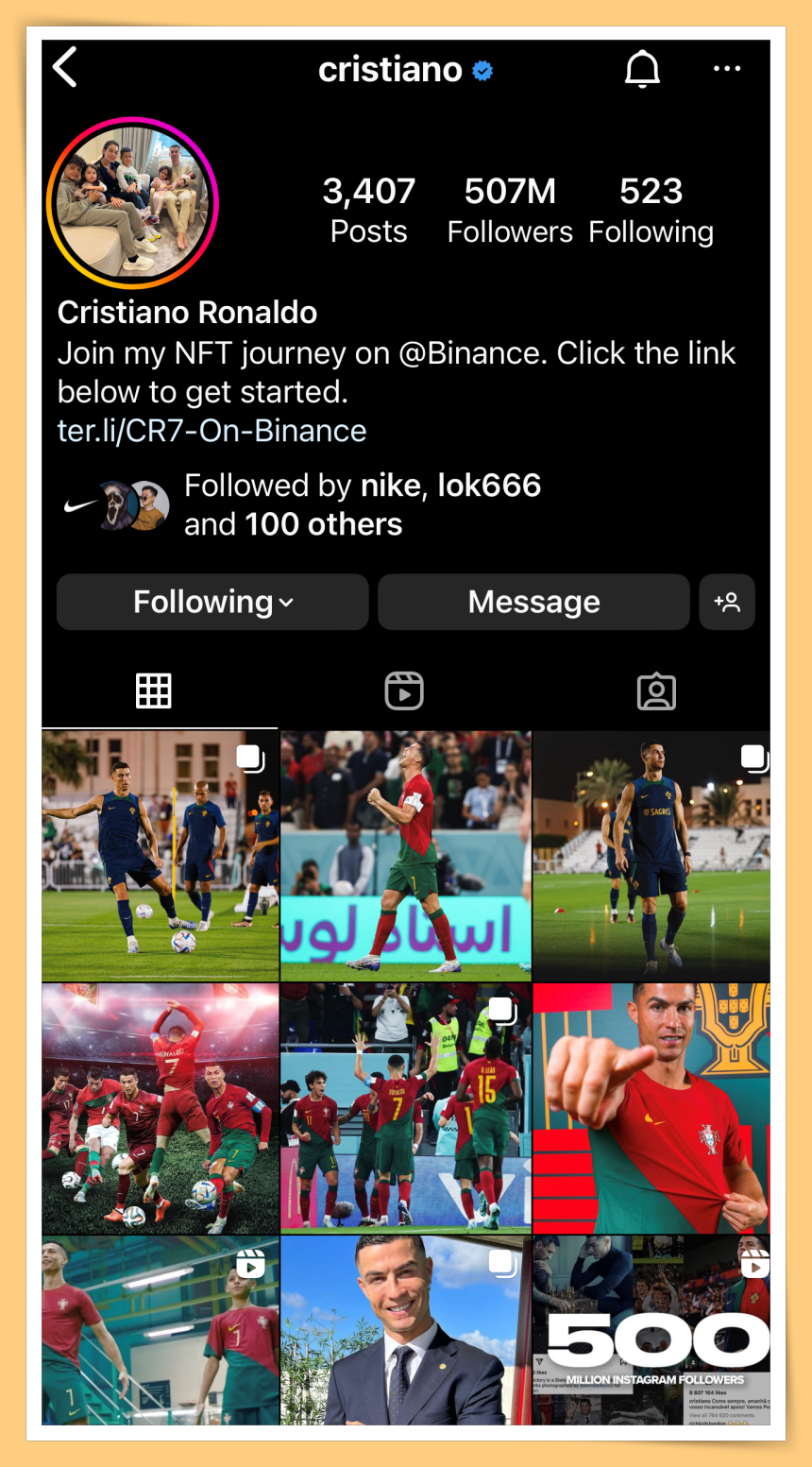Open the training post with yellow poles
The image size is (812, 1467).
[160, 856]
